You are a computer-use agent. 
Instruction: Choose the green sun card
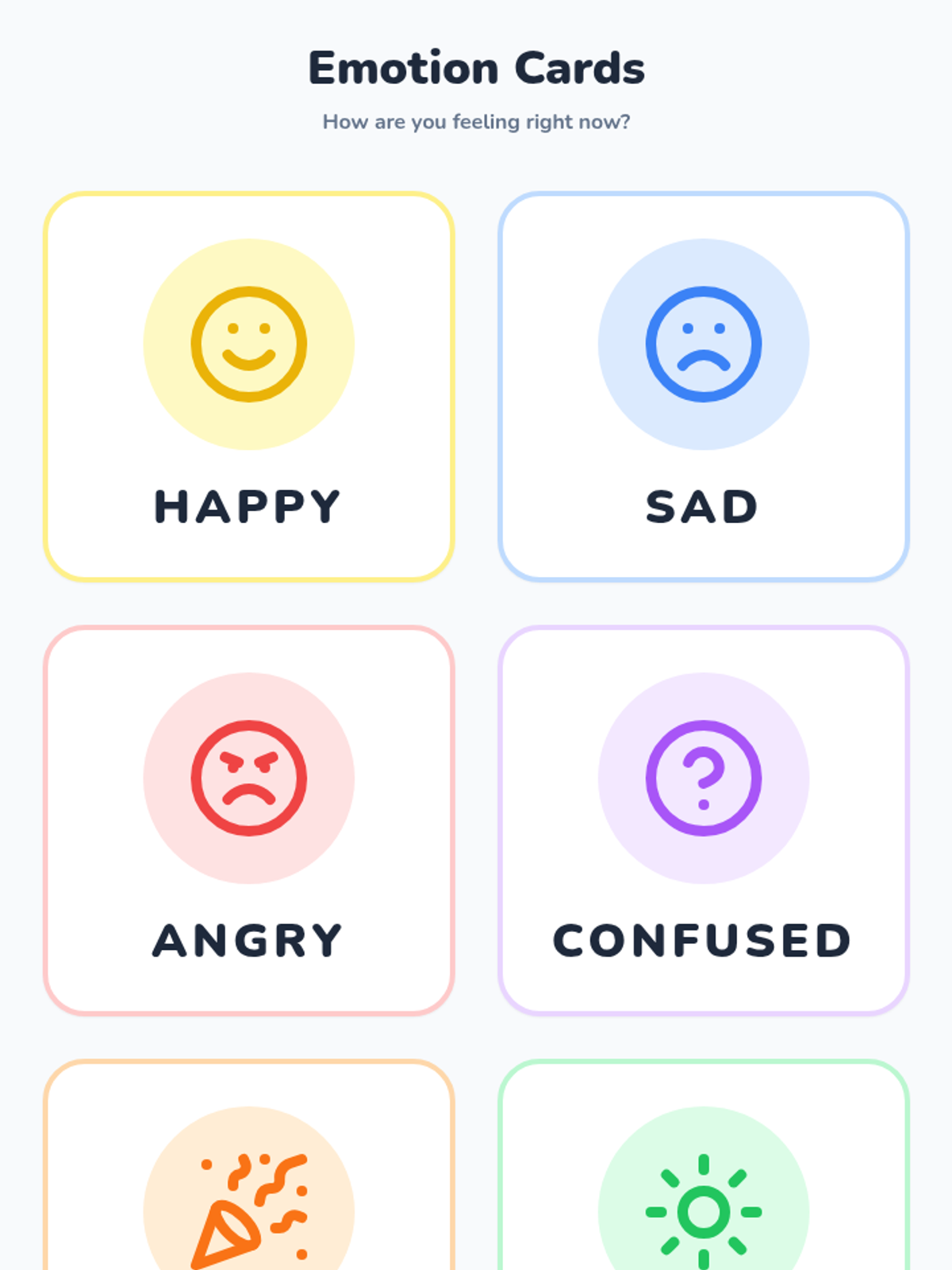[703, 1191]
